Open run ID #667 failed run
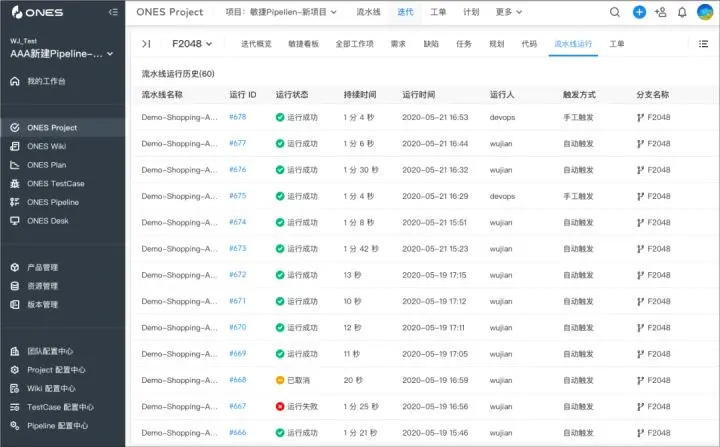 click(238, 406)
